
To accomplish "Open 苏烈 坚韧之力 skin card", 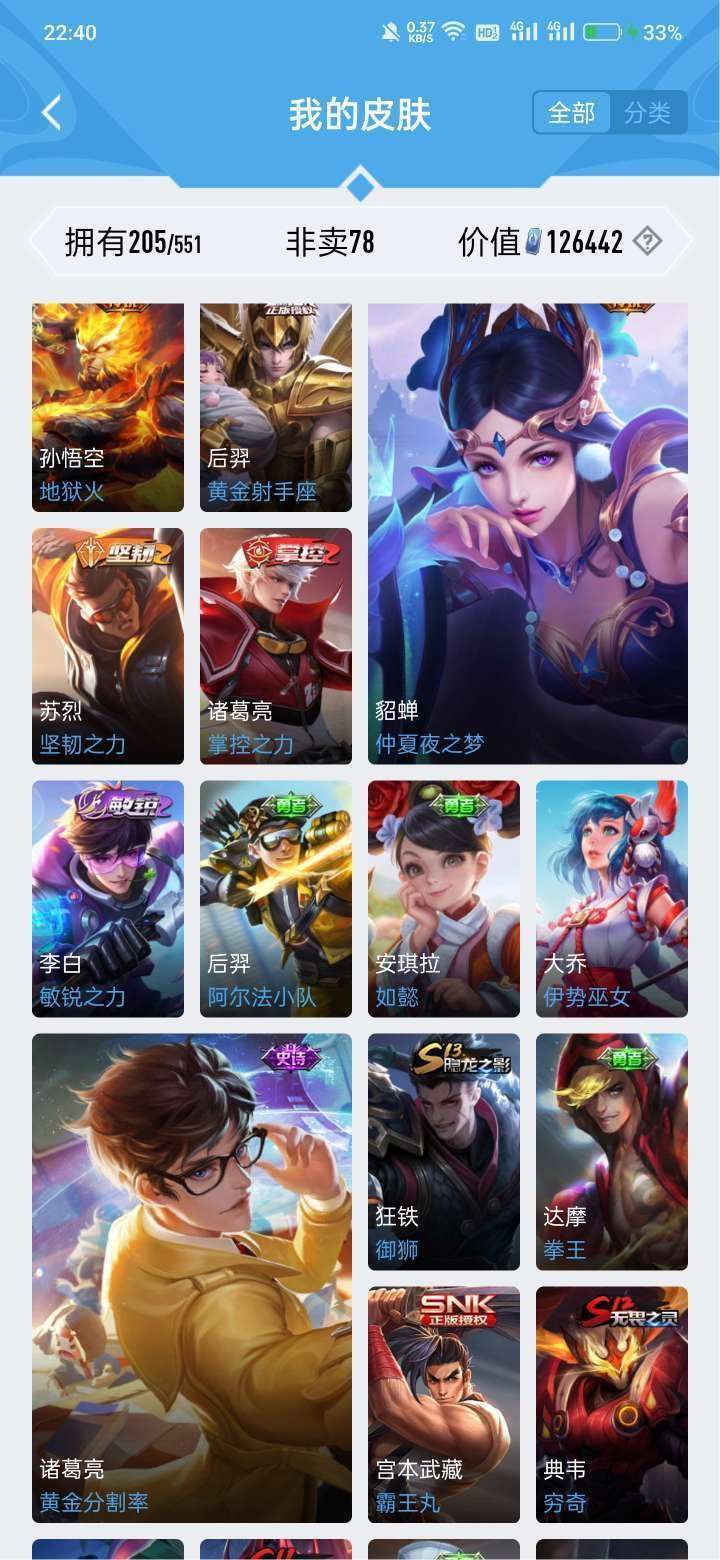I will [108, 645].
